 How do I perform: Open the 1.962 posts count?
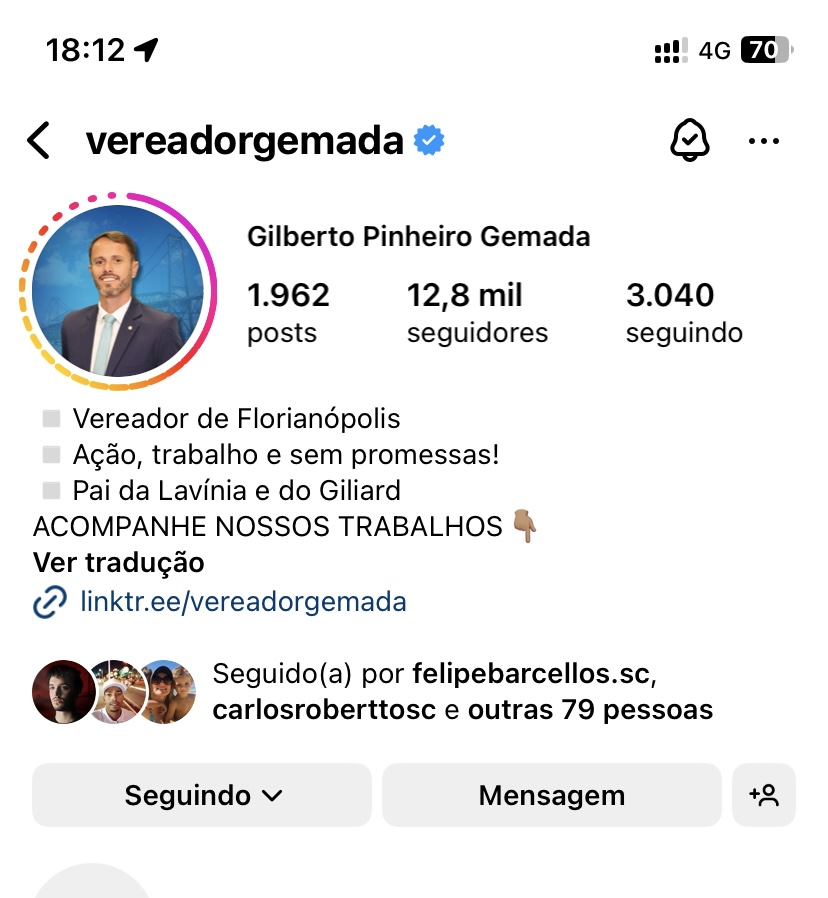point(288,313)
